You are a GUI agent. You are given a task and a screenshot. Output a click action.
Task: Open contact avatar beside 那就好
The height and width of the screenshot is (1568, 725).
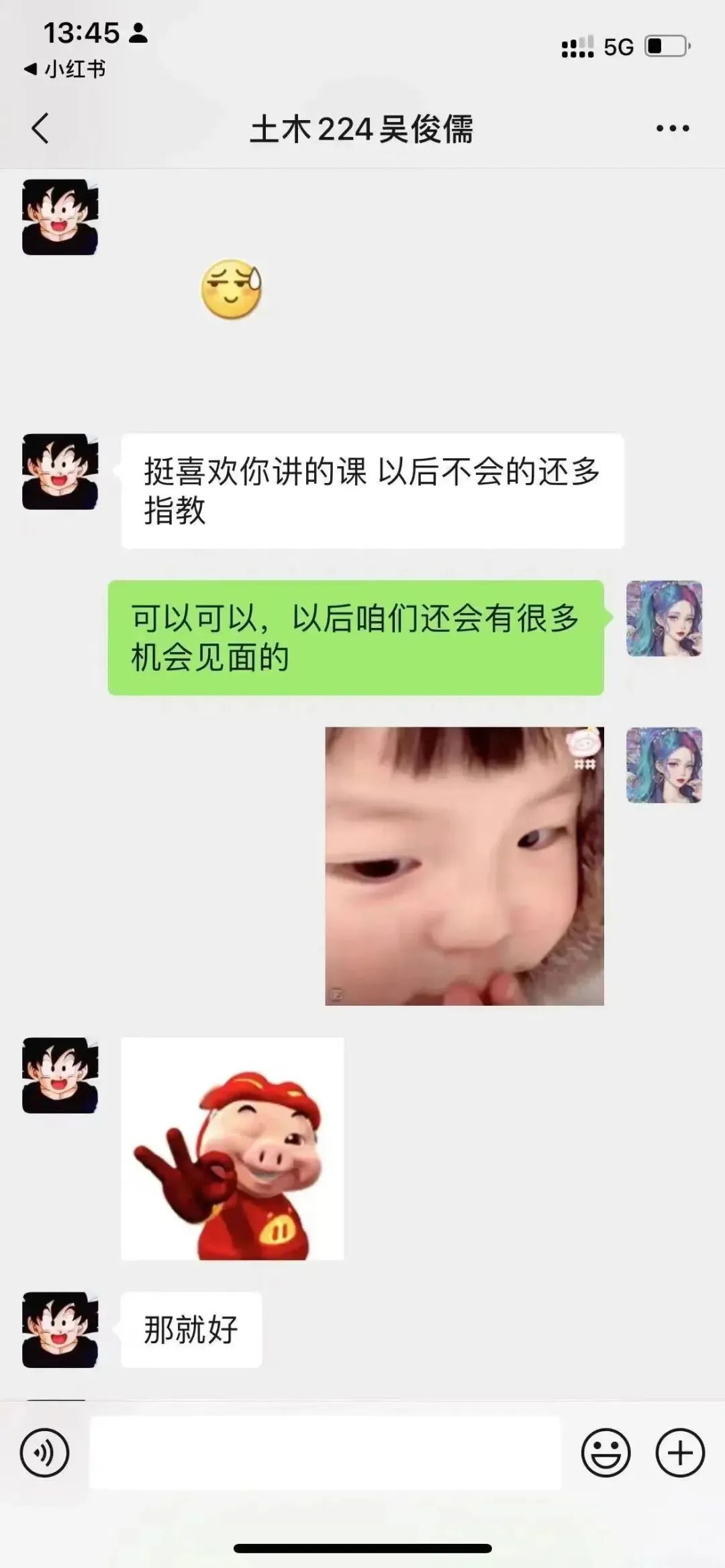pos(60,1329)
